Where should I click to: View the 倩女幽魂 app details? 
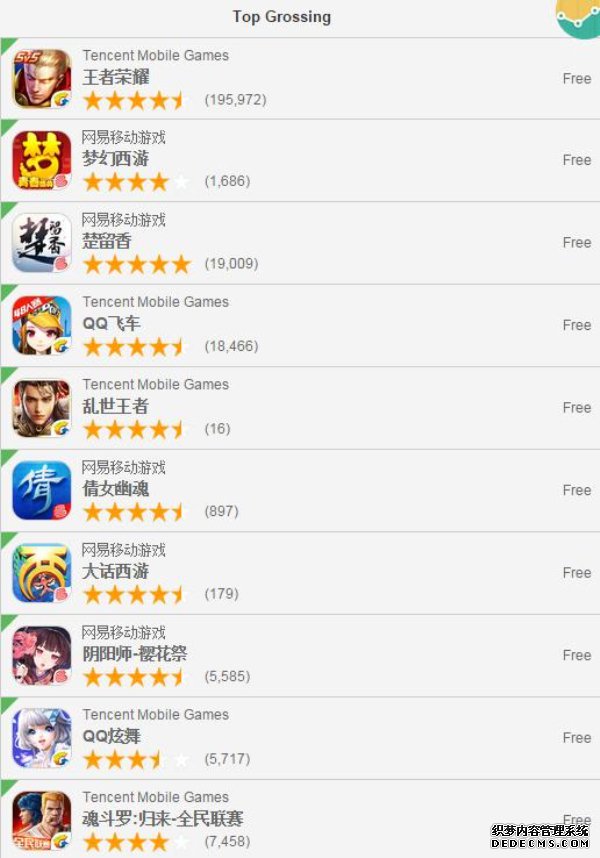[x=115, y=489]
